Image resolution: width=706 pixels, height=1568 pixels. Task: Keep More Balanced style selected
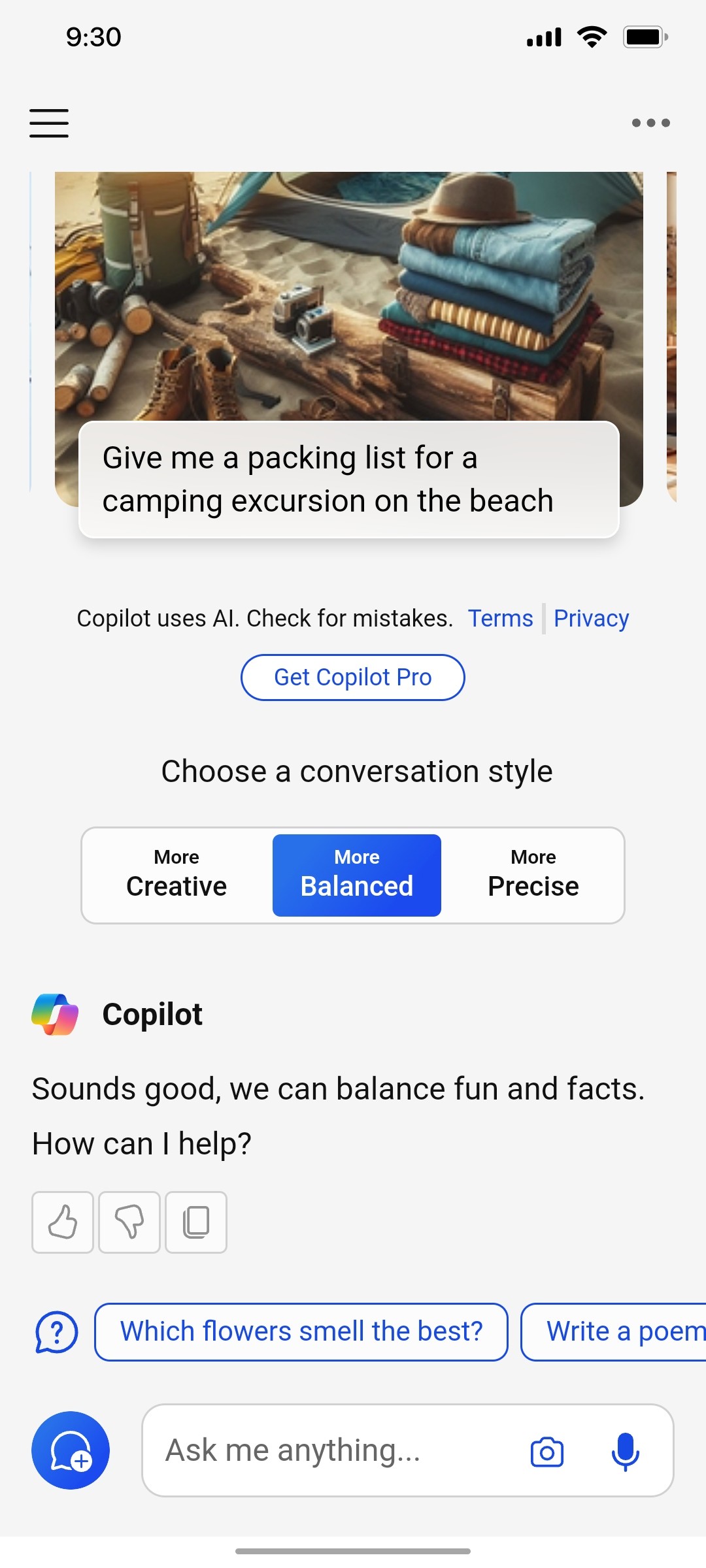(x=356, y=874)
